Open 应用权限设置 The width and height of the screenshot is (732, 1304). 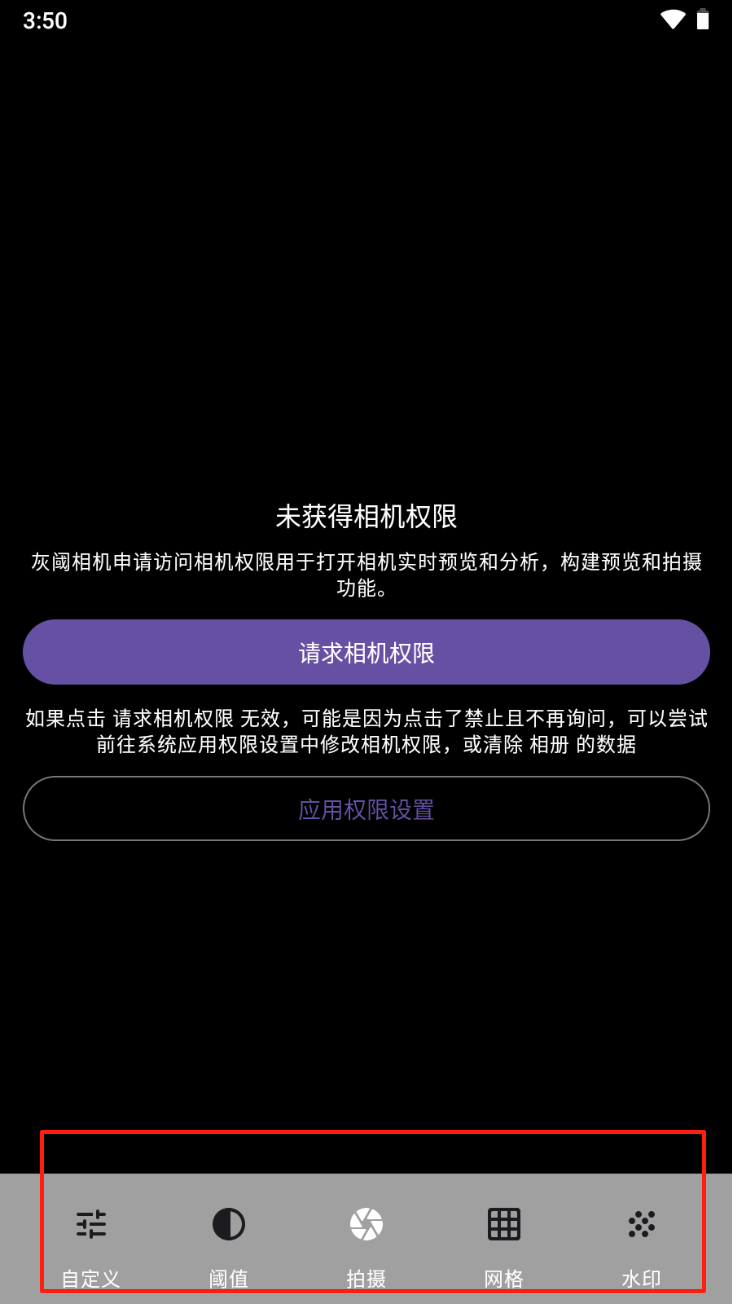(x=366, y=809)
